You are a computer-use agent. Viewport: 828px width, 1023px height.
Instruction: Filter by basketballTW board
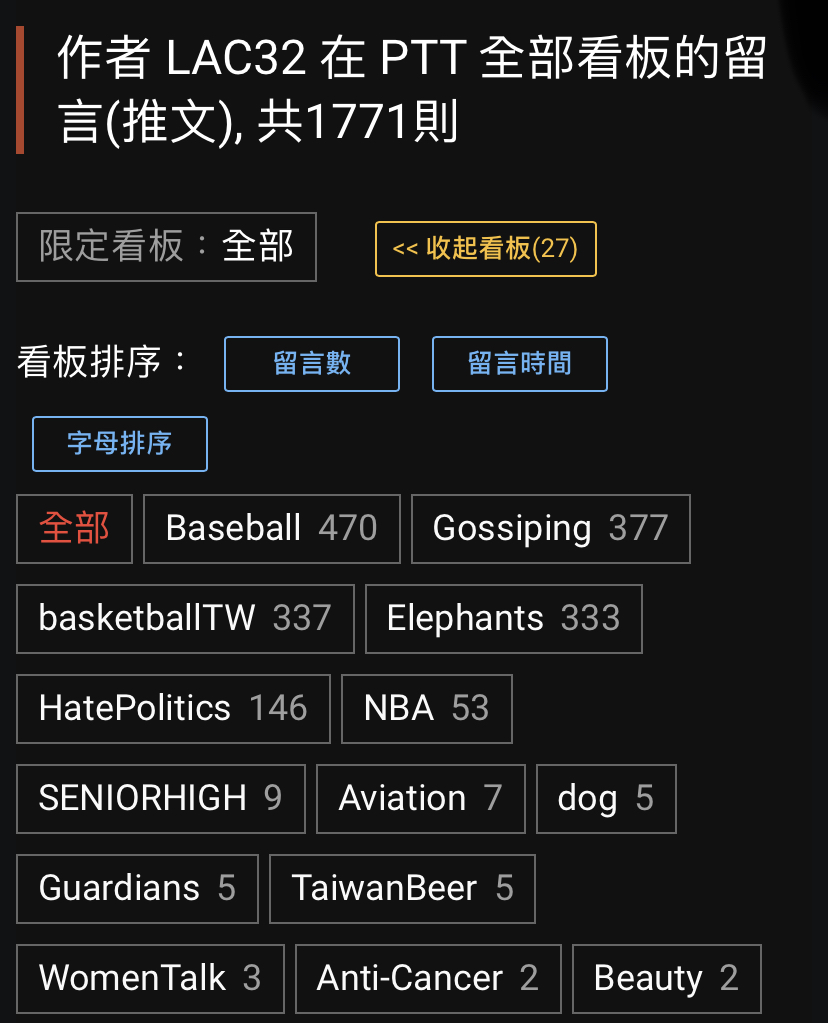(185, 619)
